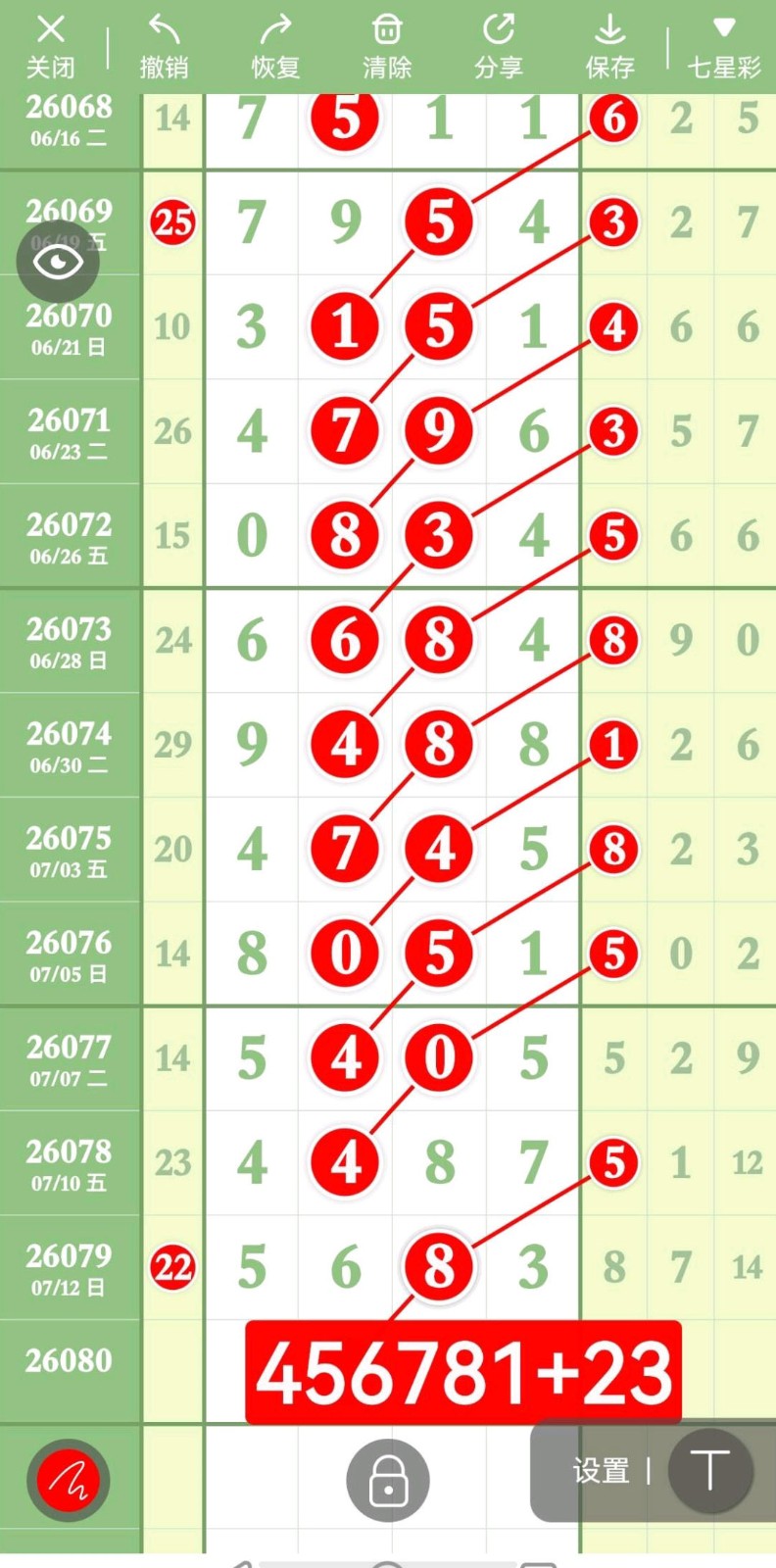
Task: Open 设置 settings
Action: (601, 1471)
